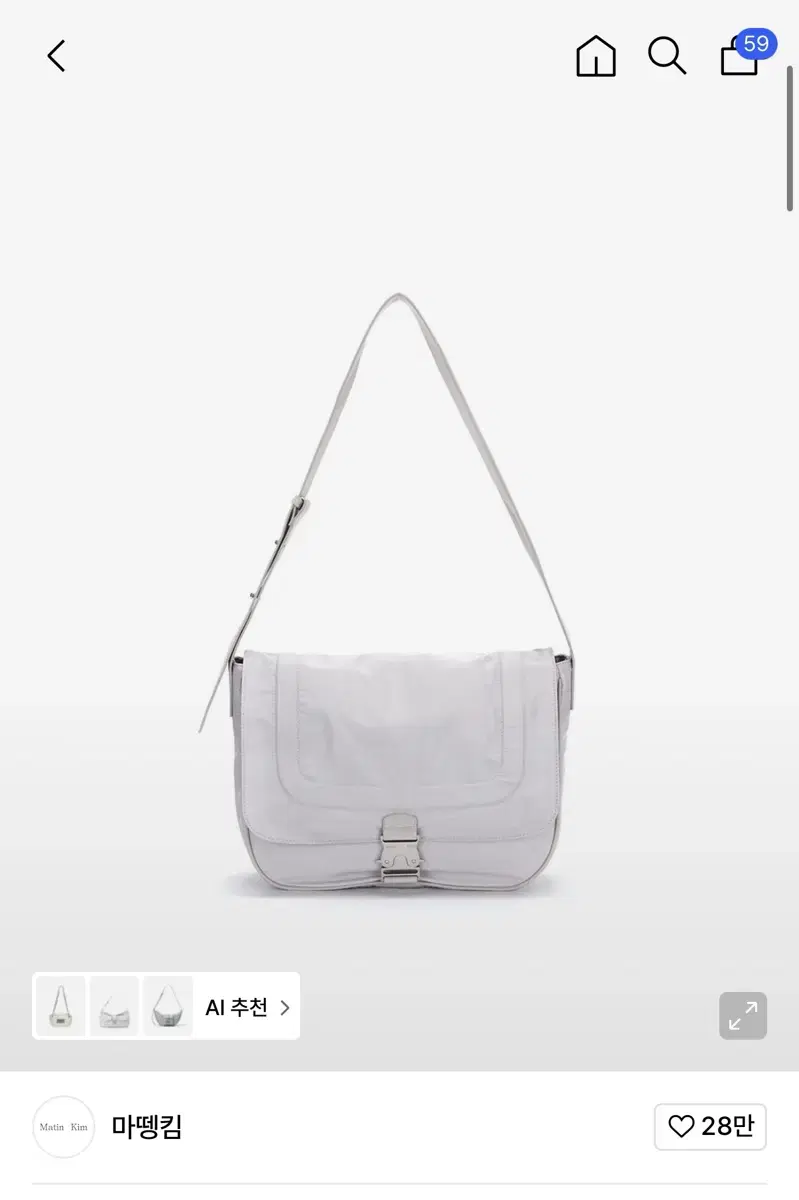Tap the blue 59 badge on the cart icon
The height and width of the screenshot is (1200, 799).
(757, 44)
